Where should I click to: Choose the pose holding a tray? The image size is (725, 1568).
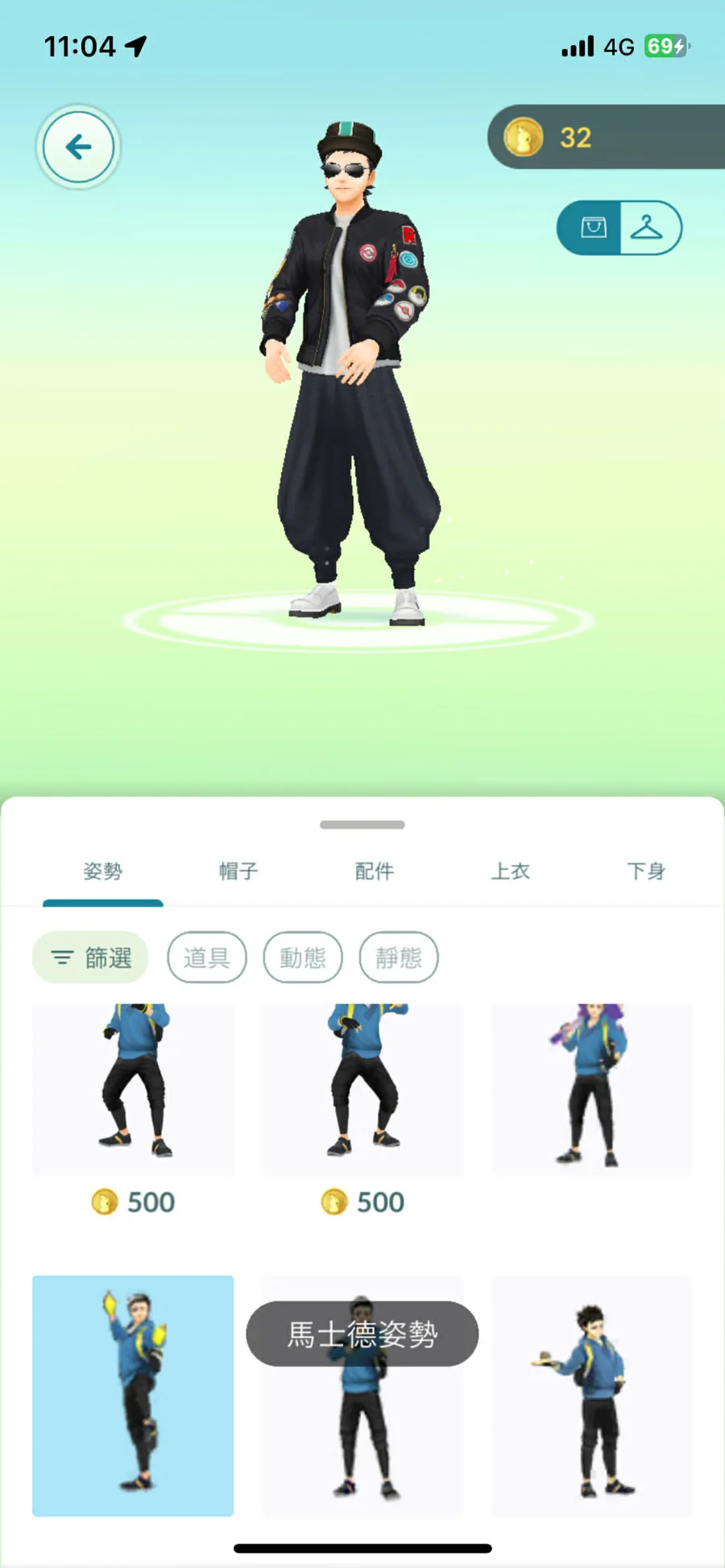(592, 1395)
